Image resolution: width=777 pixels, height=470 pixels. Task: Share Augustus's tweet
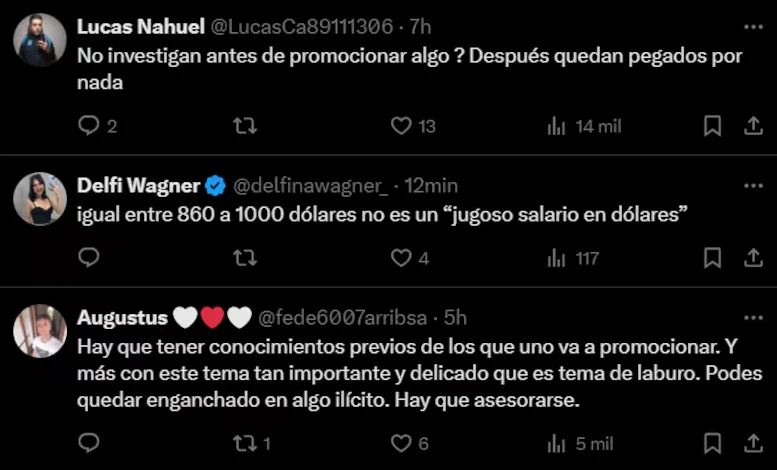tap(753, 443)
